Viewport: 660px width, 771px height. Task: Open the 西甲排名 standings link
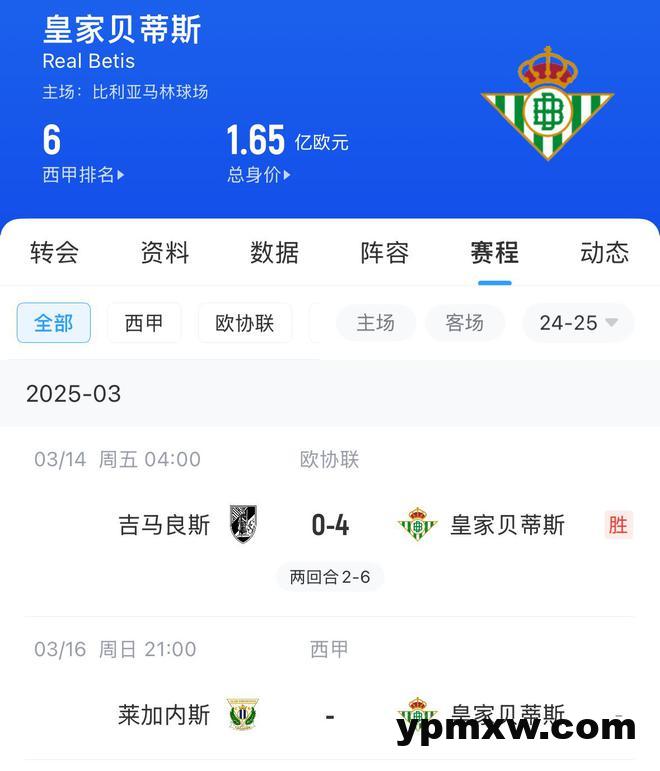(x=84, y=175)
